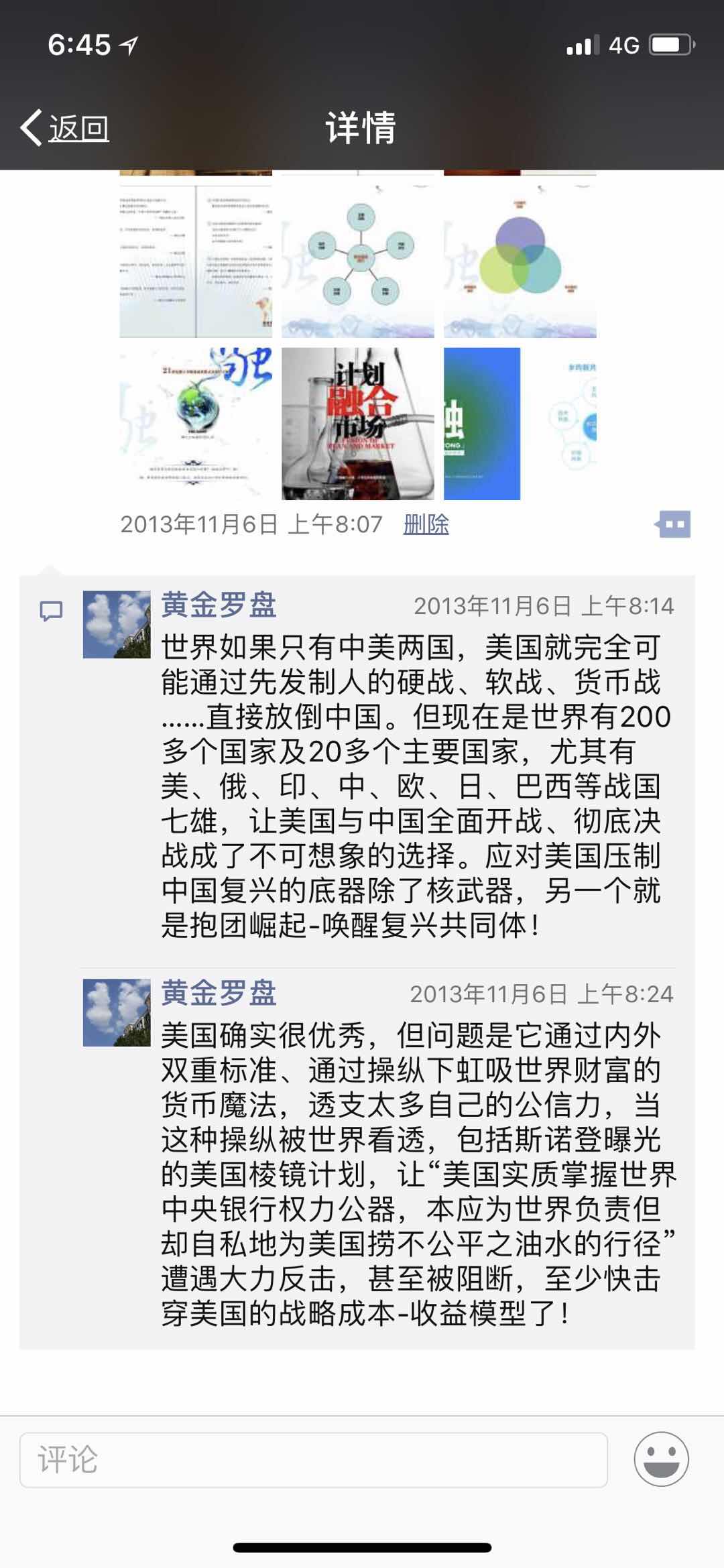Tap 黄金罗盘 avatar on the 8:24 comment
This screenshot has height=1568, width=724.
click(117, 1012)
